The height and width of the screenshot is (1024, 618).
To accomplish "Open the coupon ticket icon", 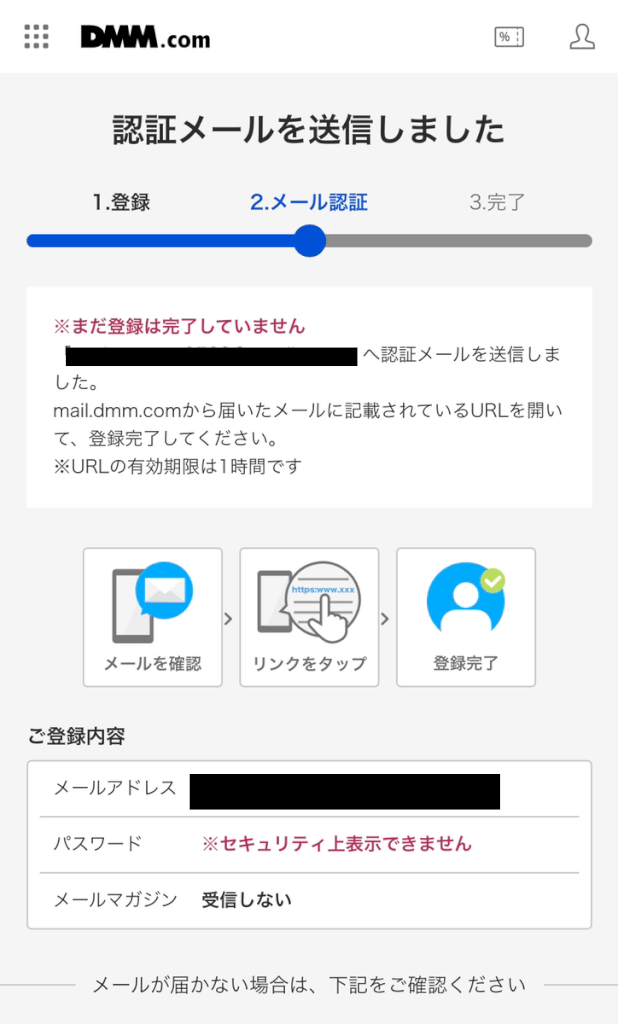I will (x=509, y=37).
